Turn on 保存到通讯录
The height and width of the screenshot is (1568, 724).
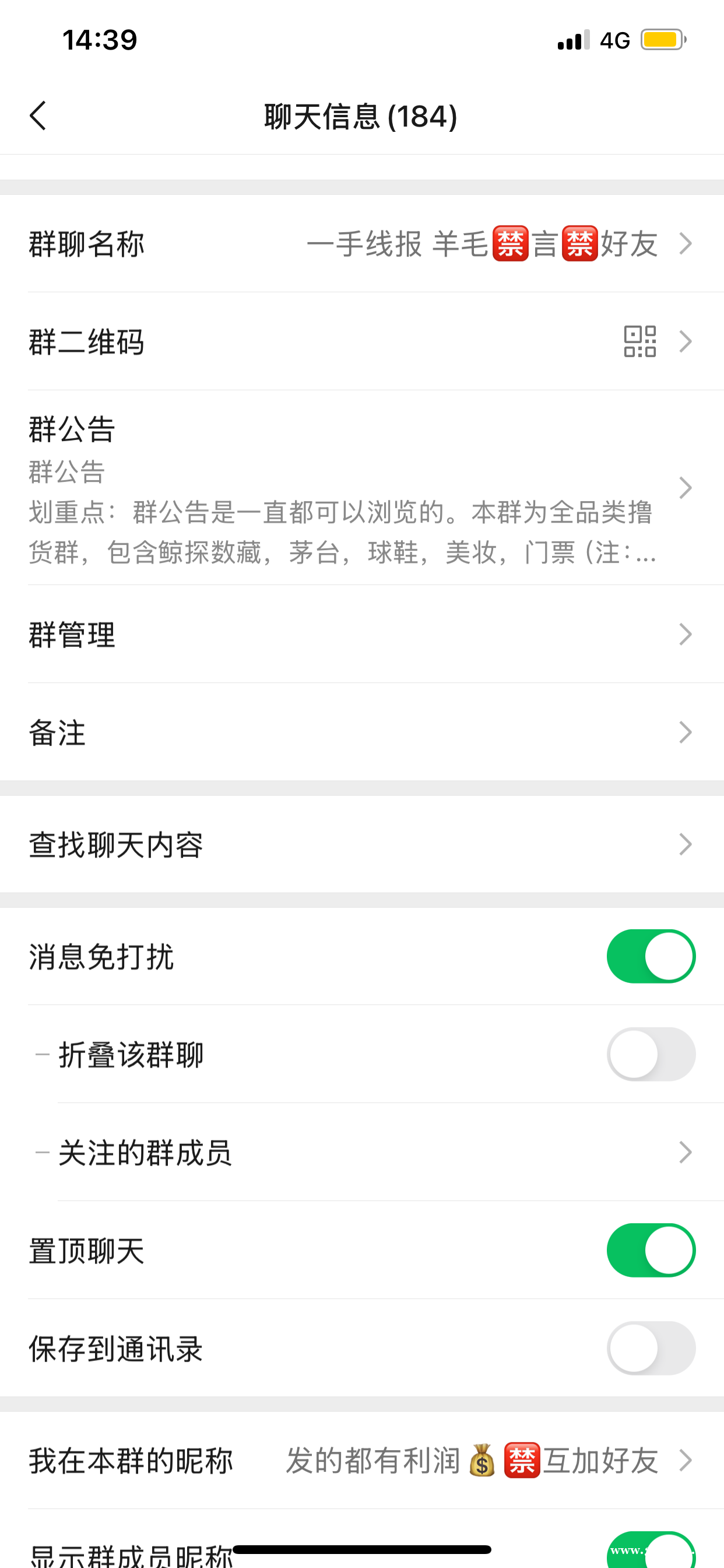click(651, 1348)
